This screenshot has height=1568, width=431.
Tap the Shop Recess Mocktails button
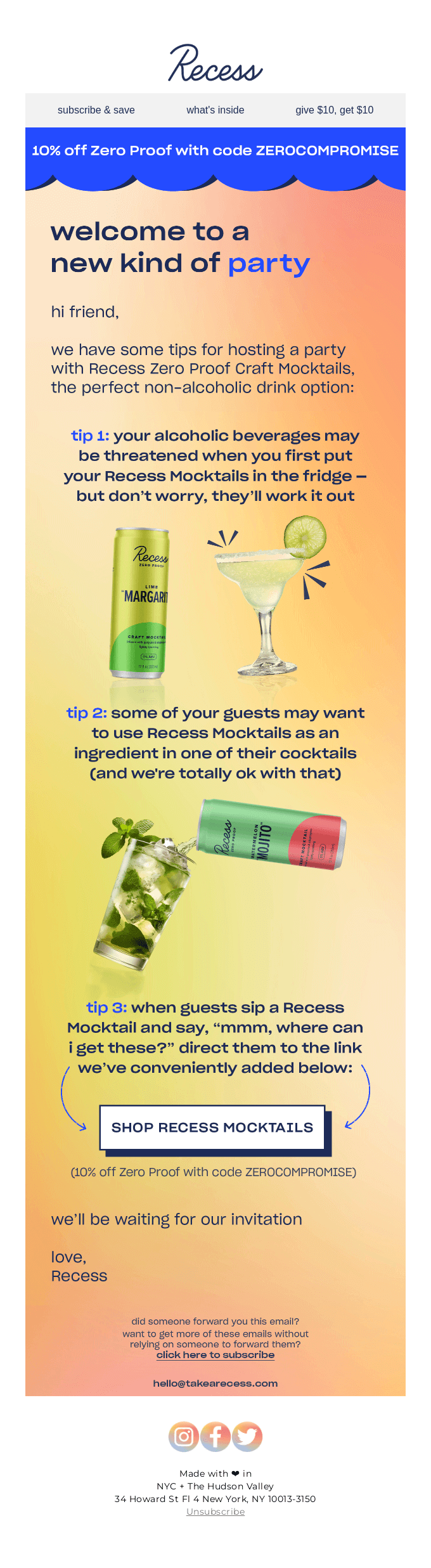tap(212, 1127)
